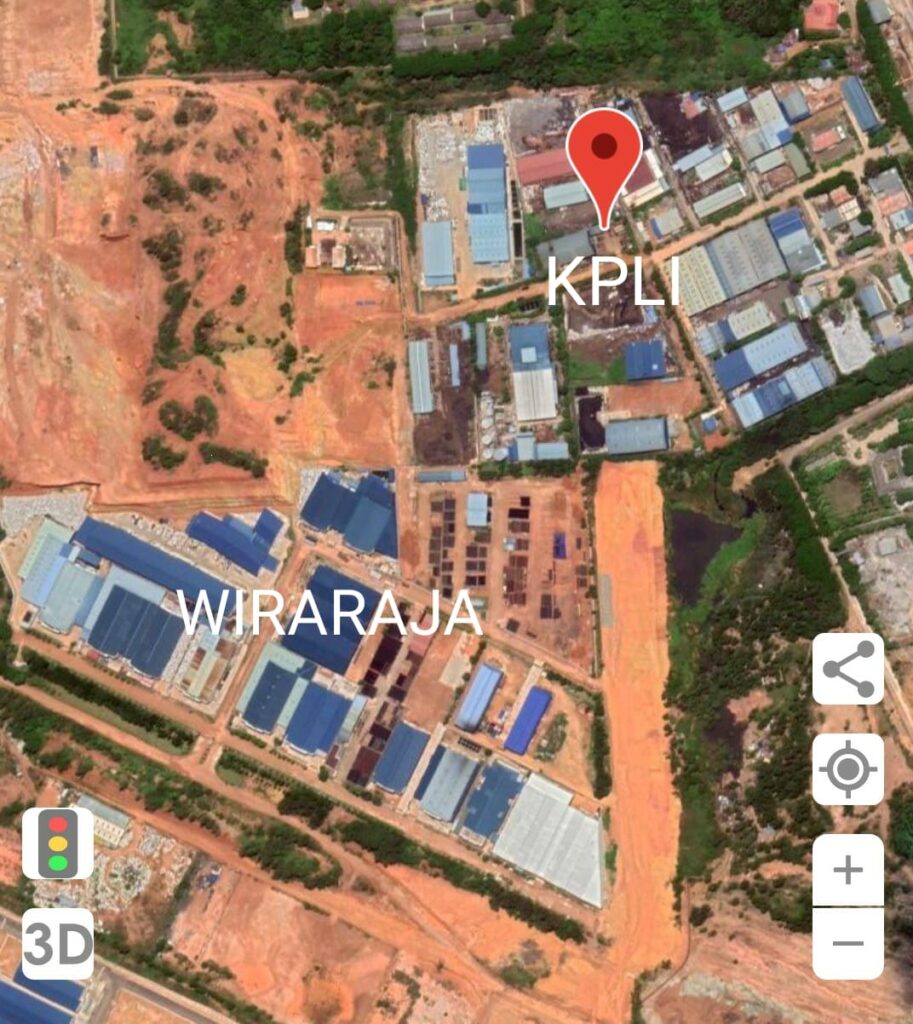The image size is (913, 1024).
Task: Center the map using the location target icon
Action: point(847,770)
